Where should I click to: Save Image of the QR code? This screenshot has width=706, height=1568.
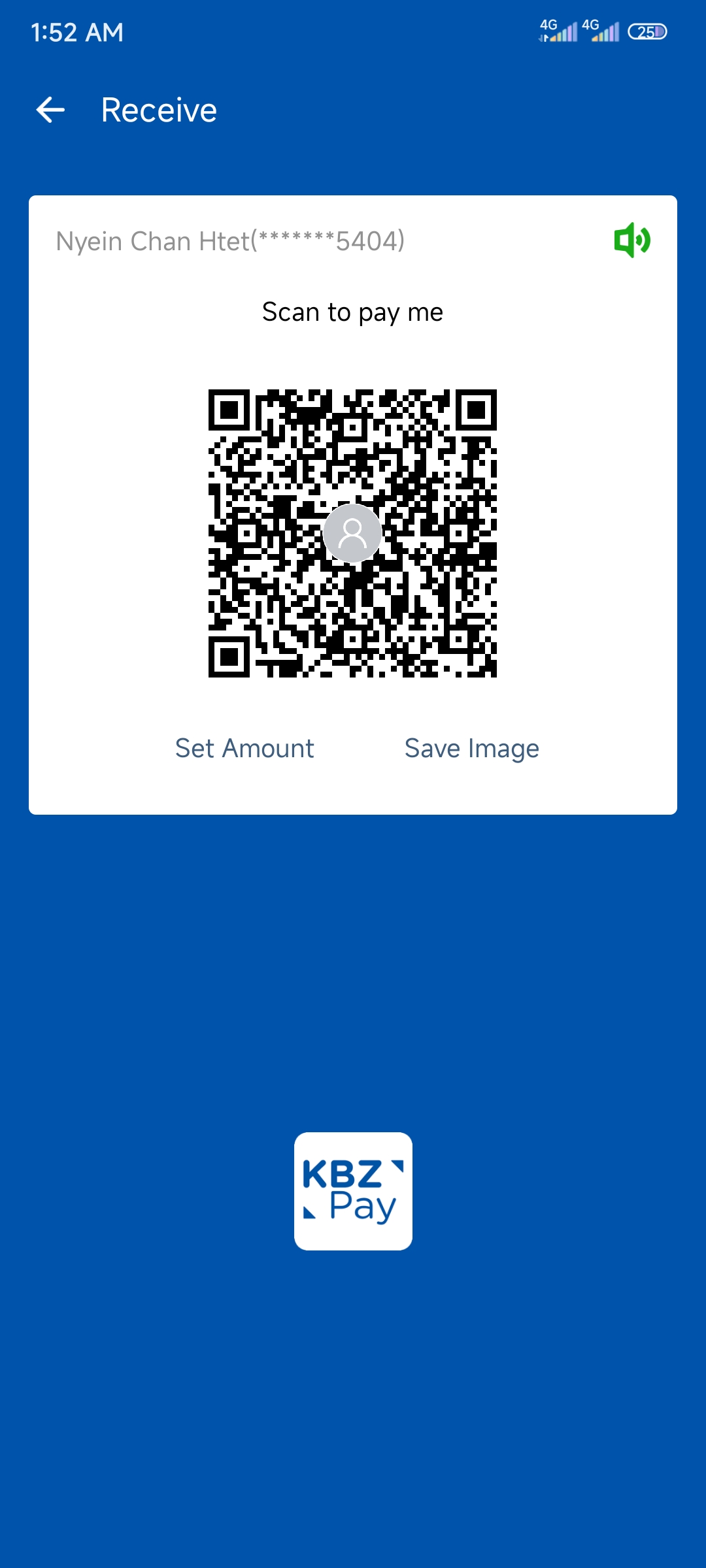pos(471,748)
